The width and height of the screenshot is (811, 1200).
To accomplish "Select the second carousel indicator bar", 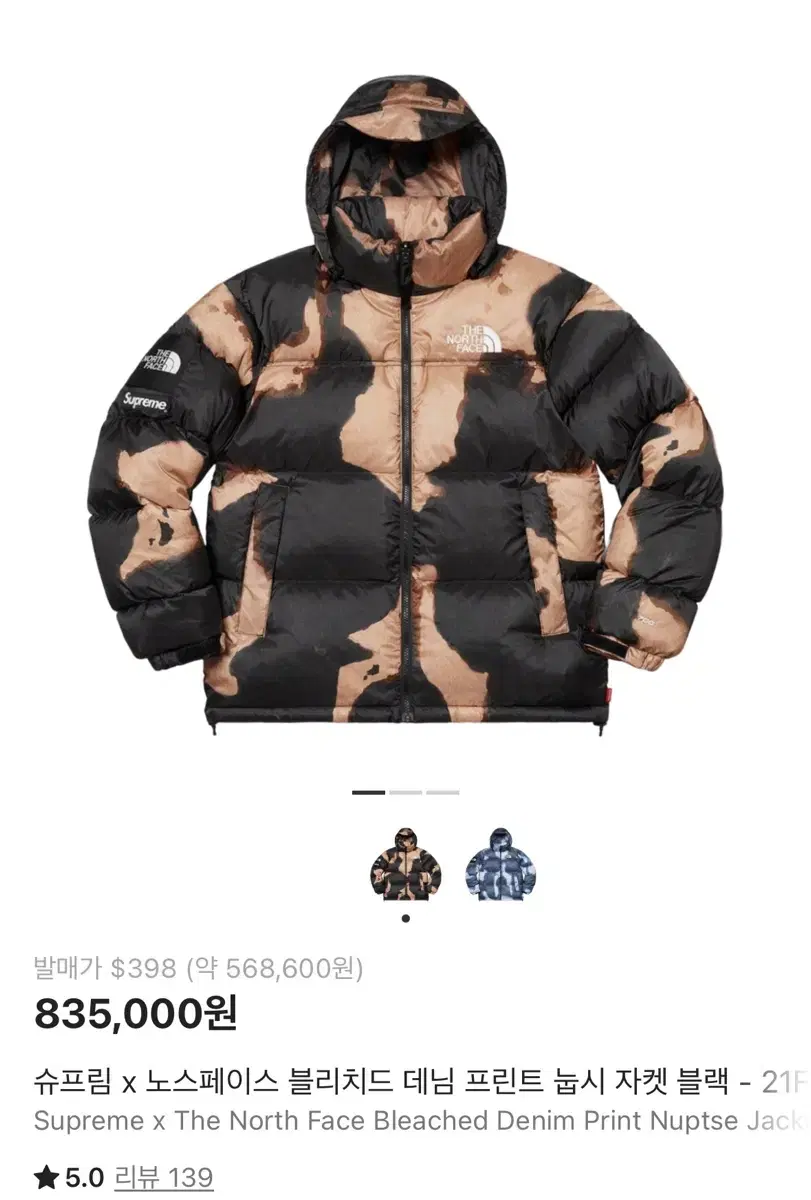I will coord(405,791).
